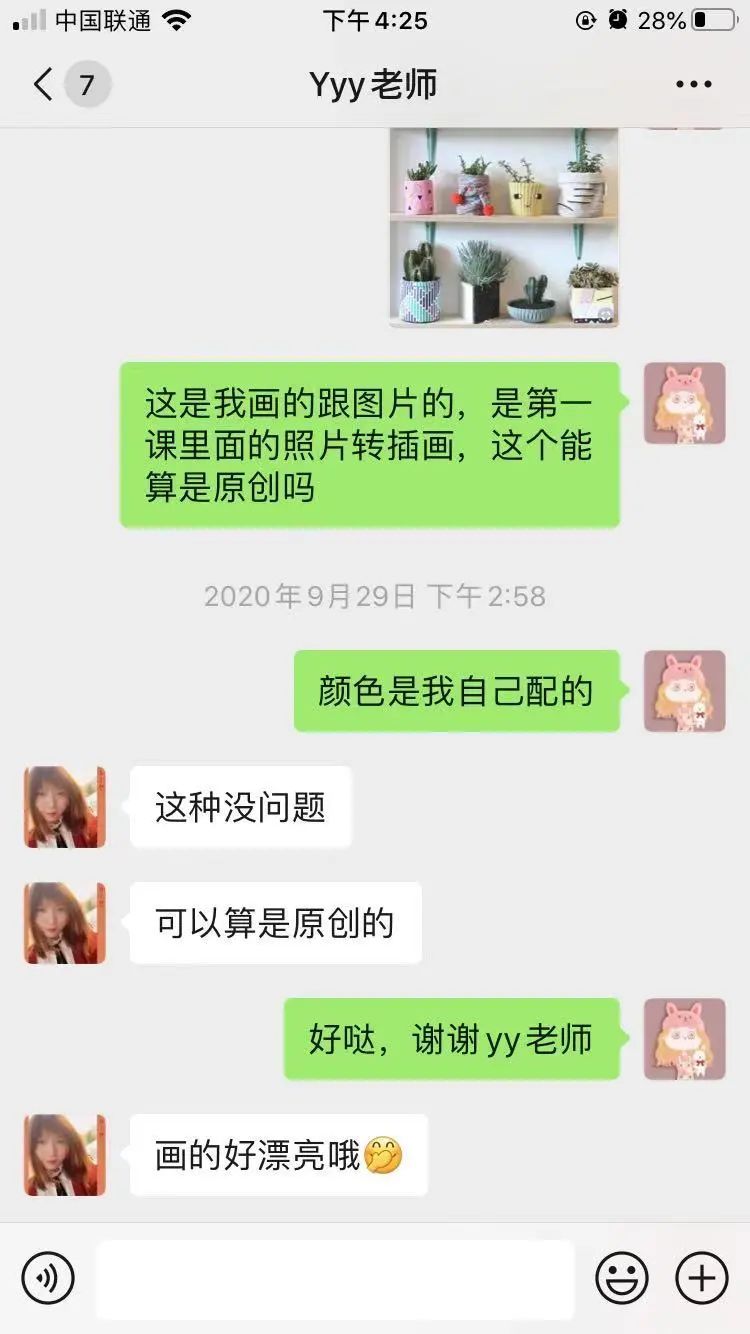Select the message 颜色是我自己配的
This screenshot has height=1334, width=750.
[457, 690]
